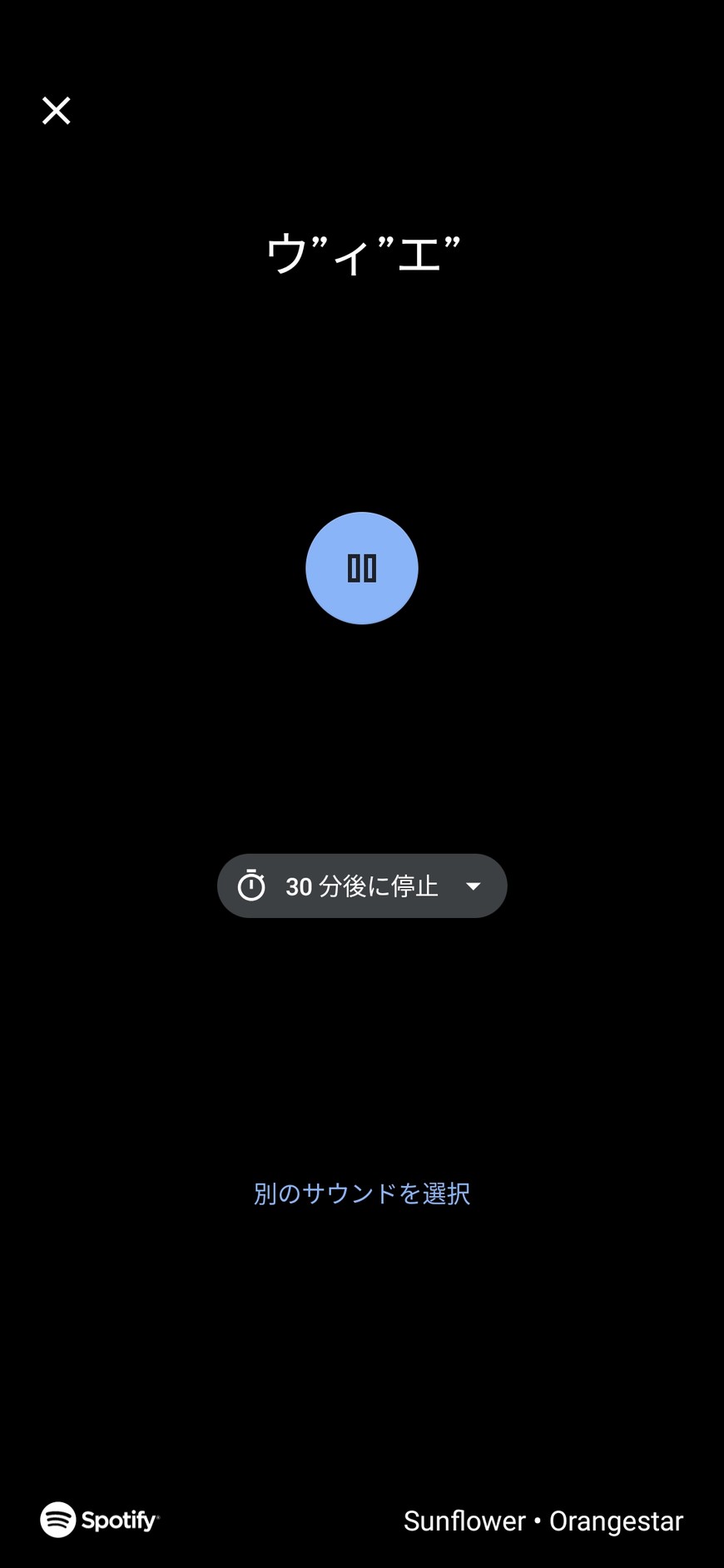The height and width of the screenshot is (1568, 724).
Task: Pause the playing sound
Action: point(362,568)
